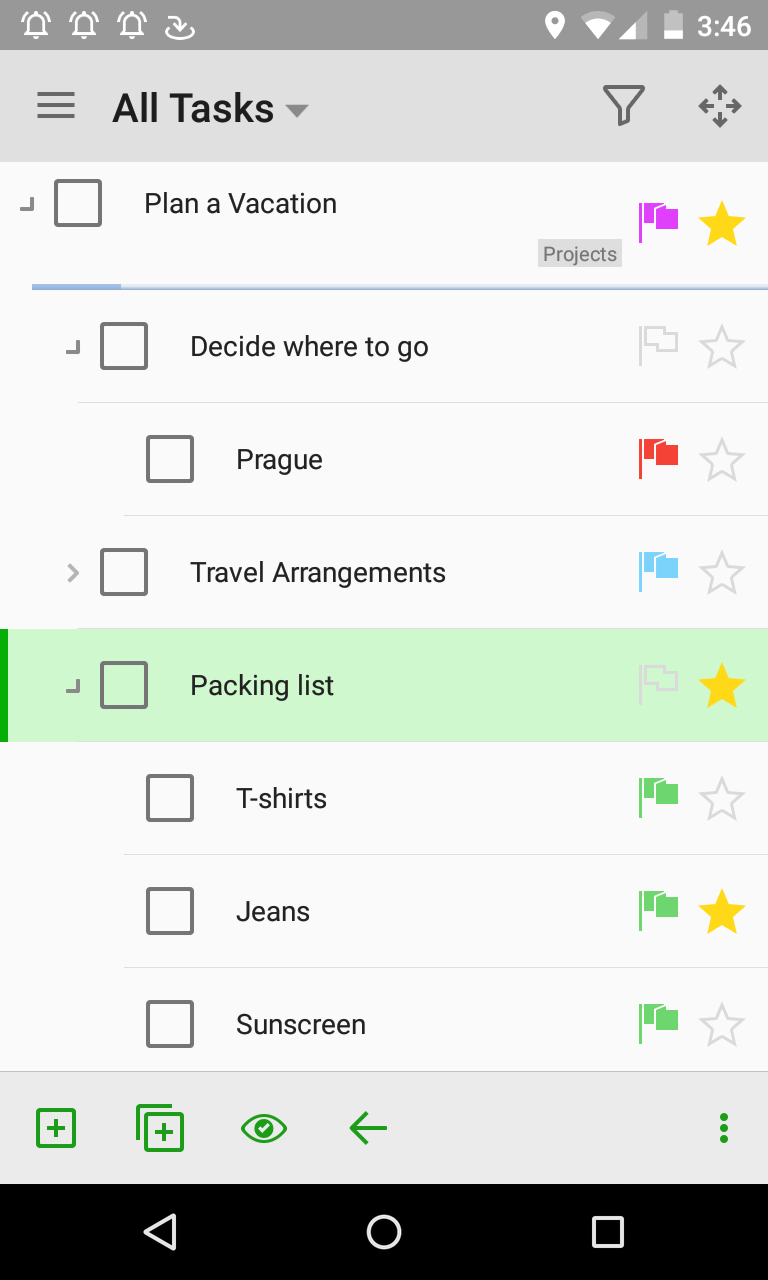Select the Travel Arrangements task row
The width and height of the screenshot is (768, 1280).
point(318,573)
